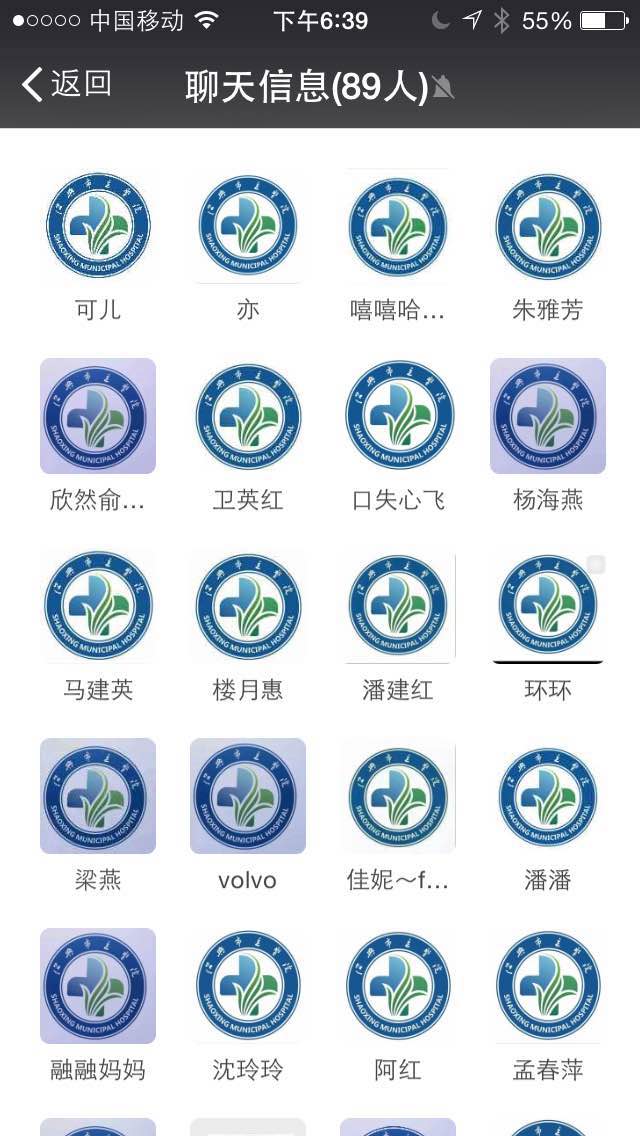Open 孟春萍's member profile
The width and height of the screenshot is (640, 1136).
pyautogui.click(x=548, y=986)
